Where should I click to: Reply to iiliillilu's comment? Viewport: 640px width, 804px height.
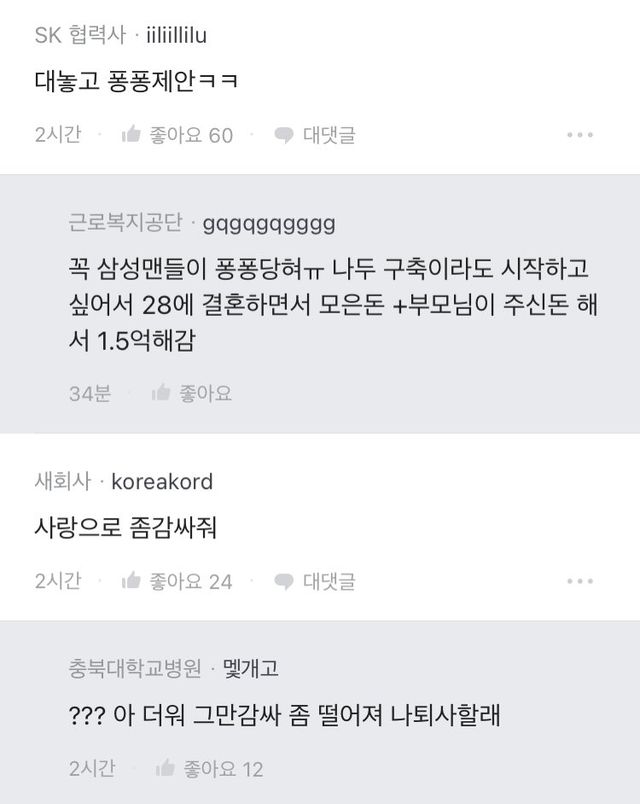[x=314, y=135]
